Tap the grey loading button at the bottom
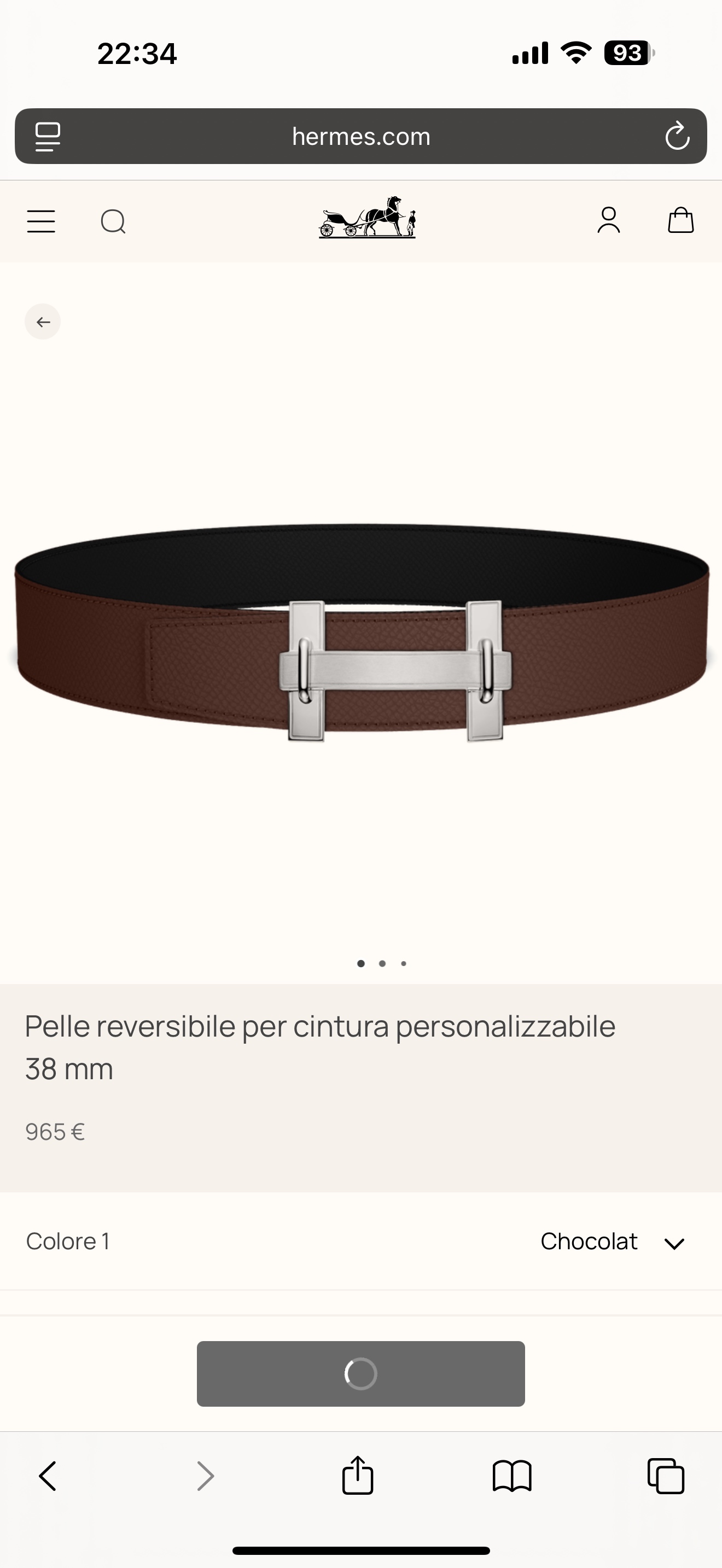This screenshot has width=722, height=1568. pos(361,1374)
